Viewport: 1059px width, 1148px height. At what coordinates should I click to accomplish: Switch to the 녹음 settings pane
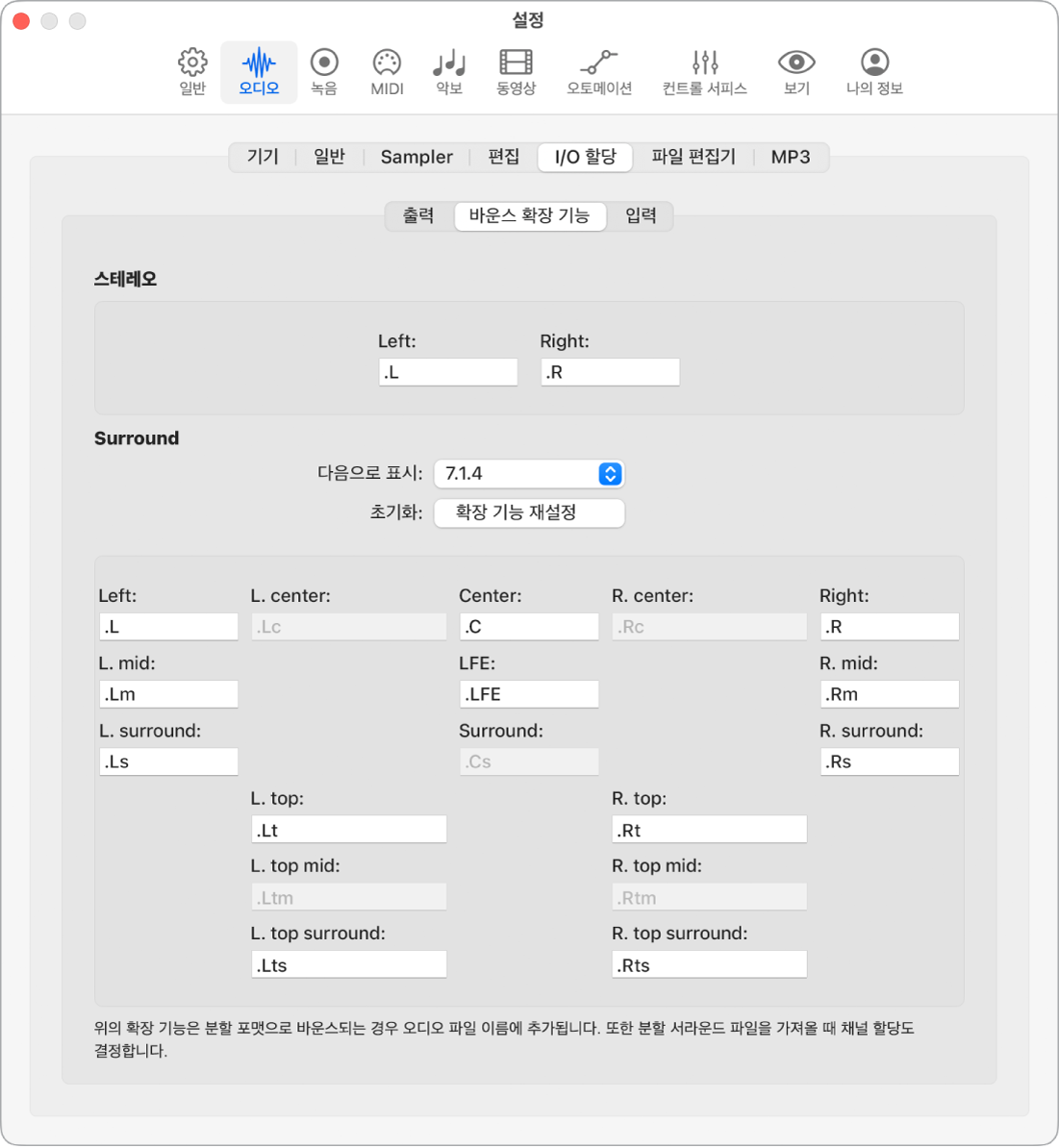tap(324, 72)
